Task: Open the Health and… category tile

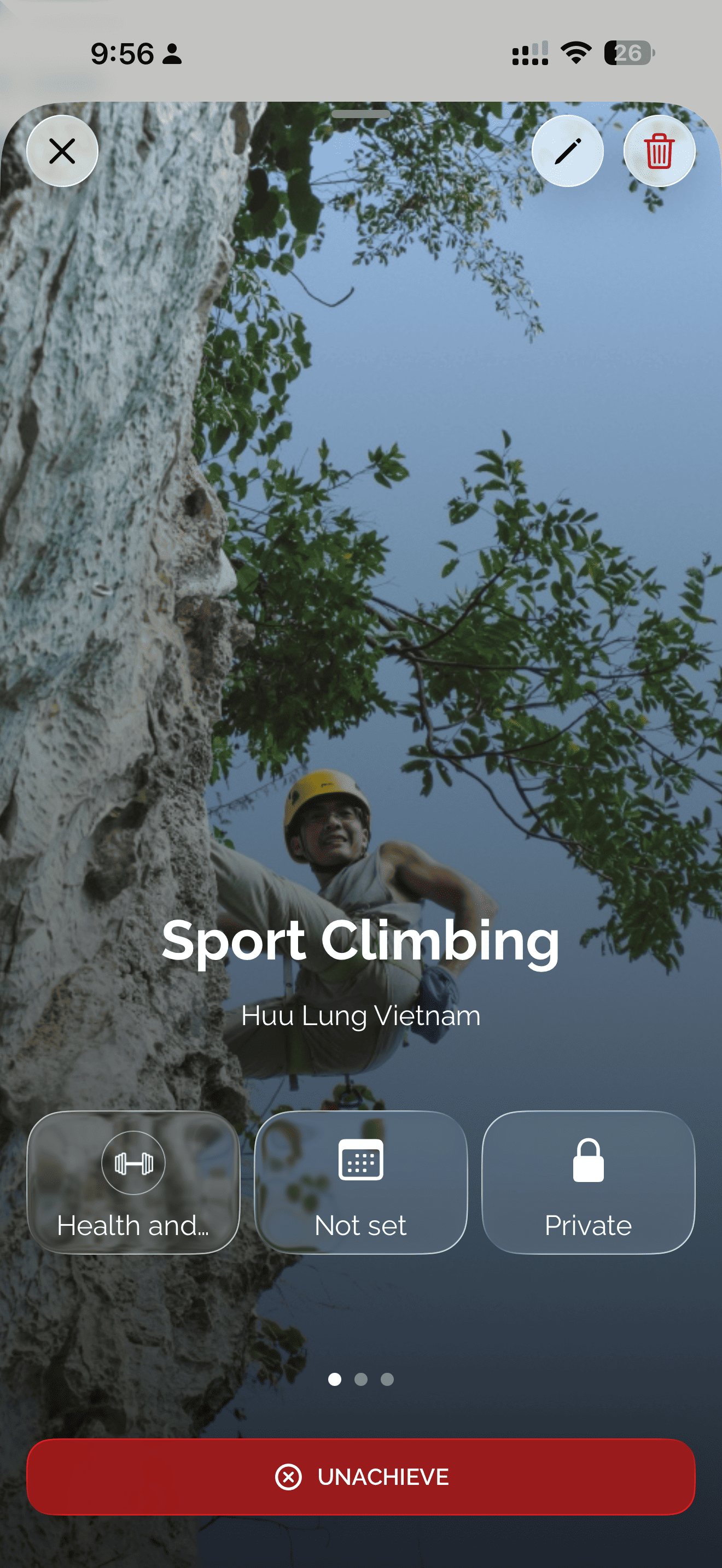Action: tap(133, 1182)
